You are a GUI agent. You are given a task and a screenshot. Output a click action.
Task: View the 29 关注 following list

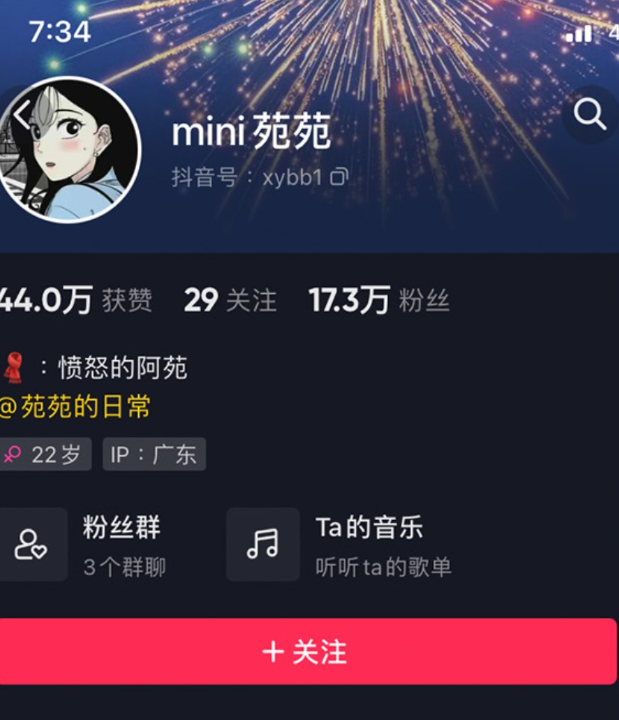230,300
